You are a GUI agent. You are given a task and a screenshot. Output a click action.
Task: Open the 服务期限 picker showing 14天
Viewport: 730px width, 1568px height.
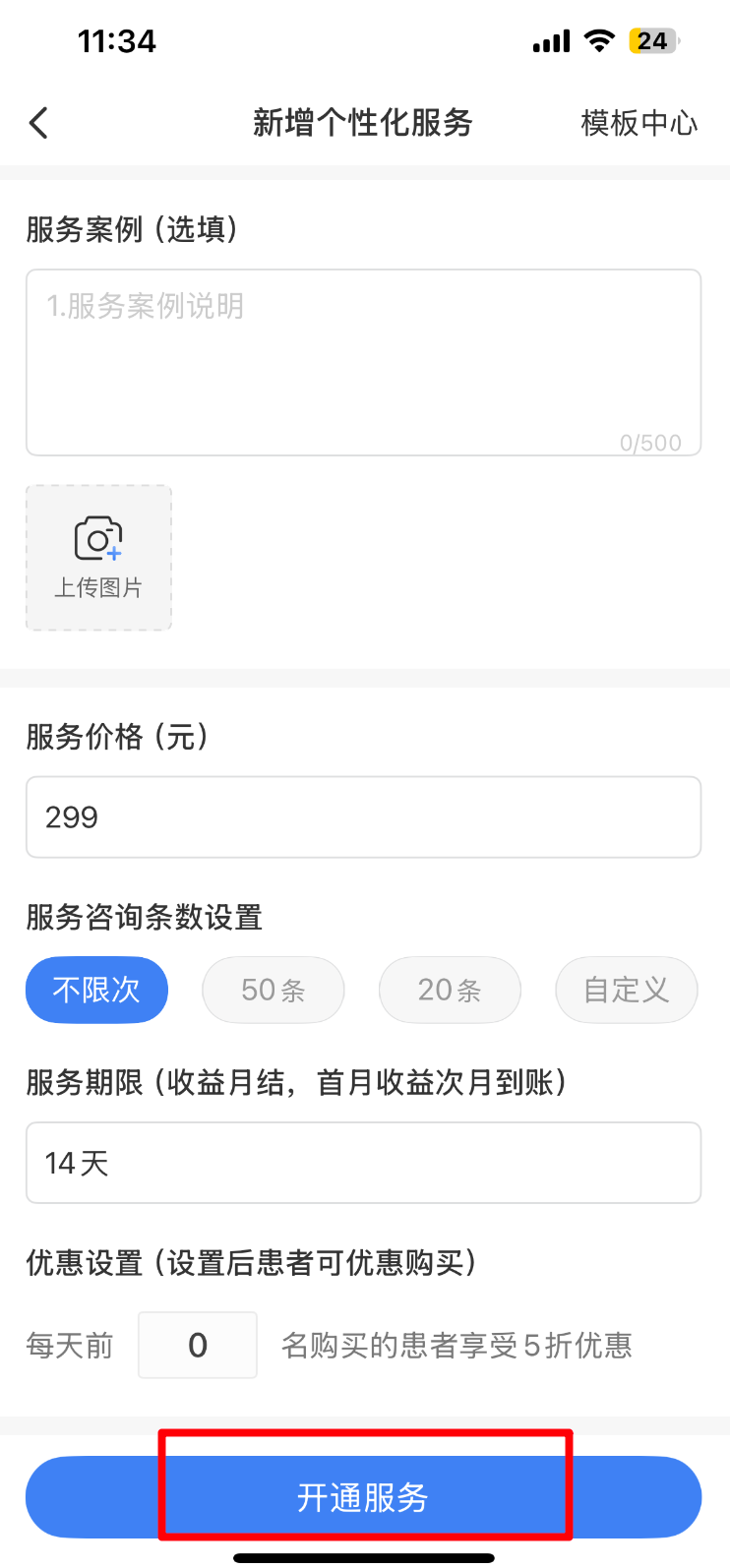(x=363, y=1163)
